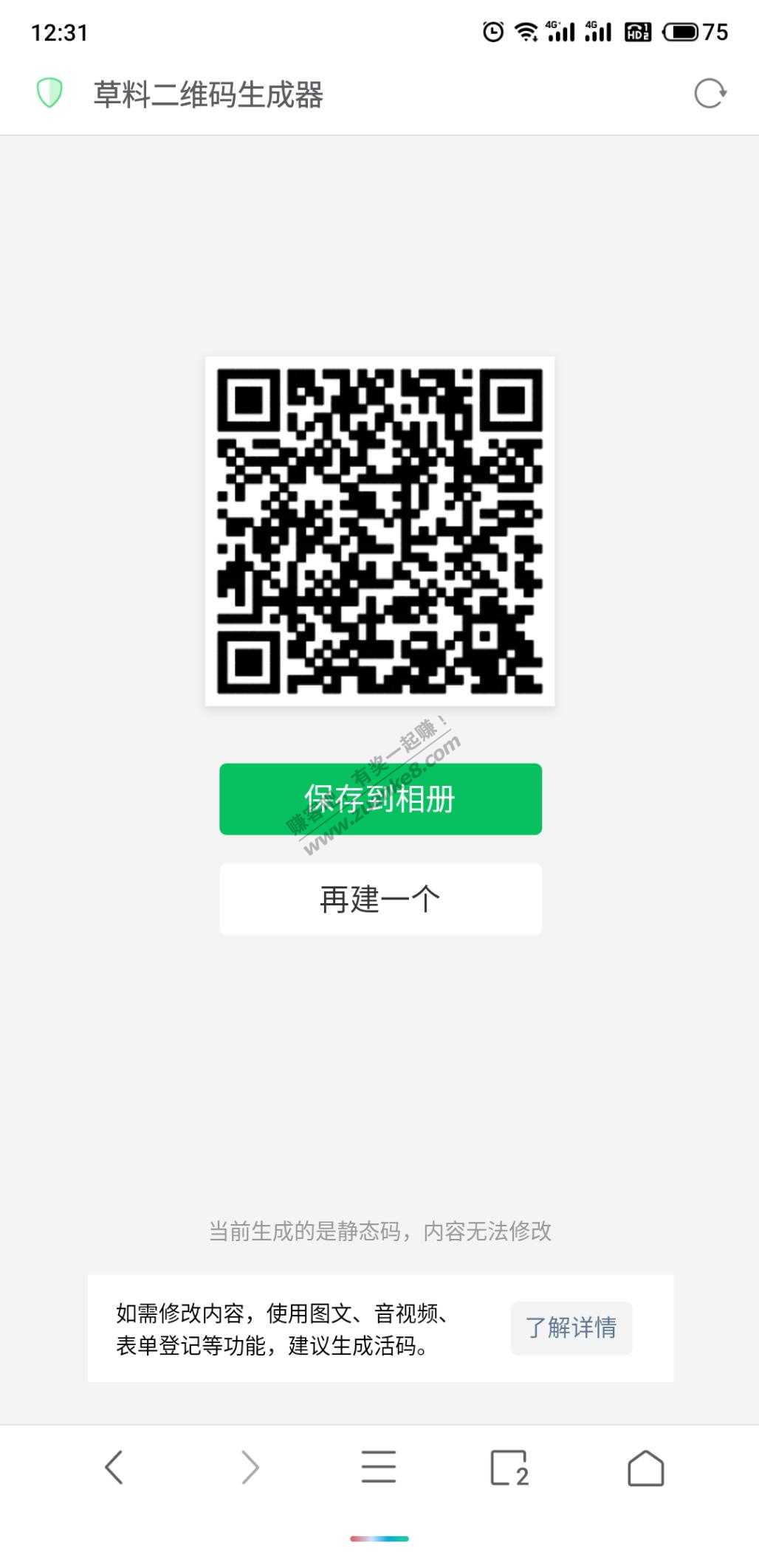The image size is (759, 1568).
Task: Tap the green 保存到相册 button
Action: pos(380,799)
